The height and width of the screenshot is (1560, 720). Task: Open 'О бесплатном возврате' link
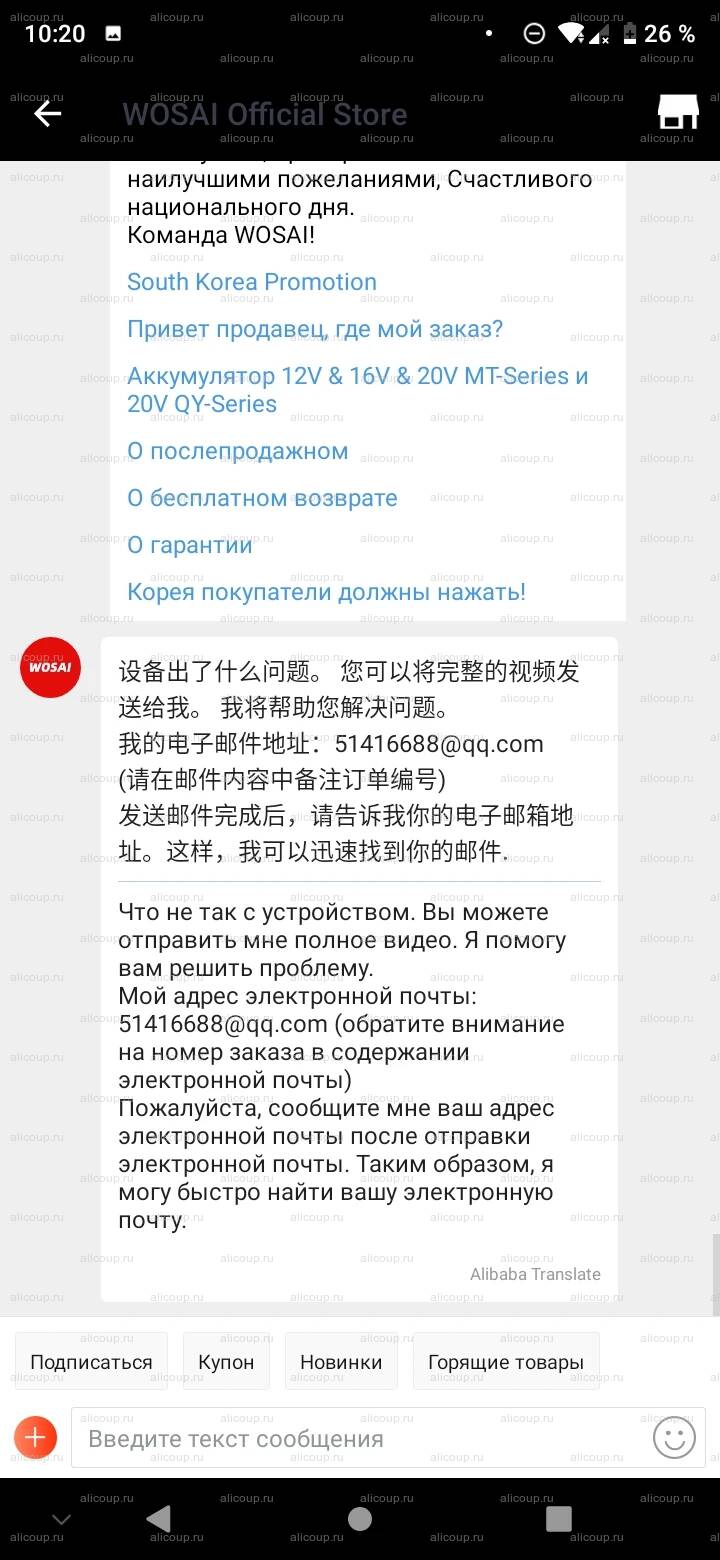[262, 498]
